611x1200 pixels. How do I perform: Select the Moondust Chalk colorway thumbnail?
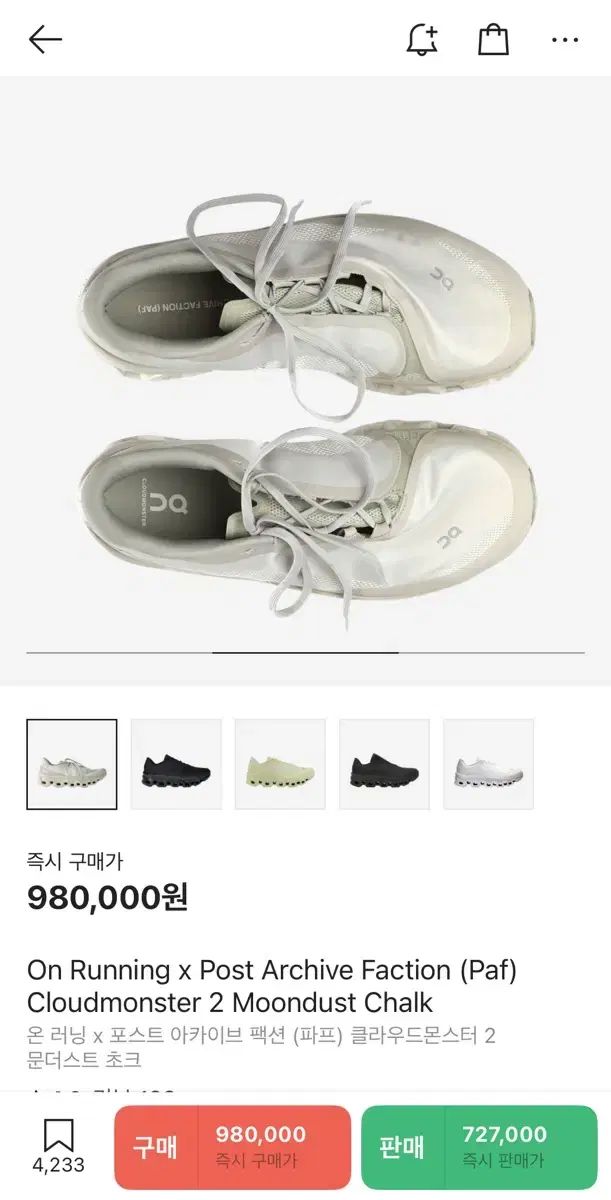pos(72,764)
